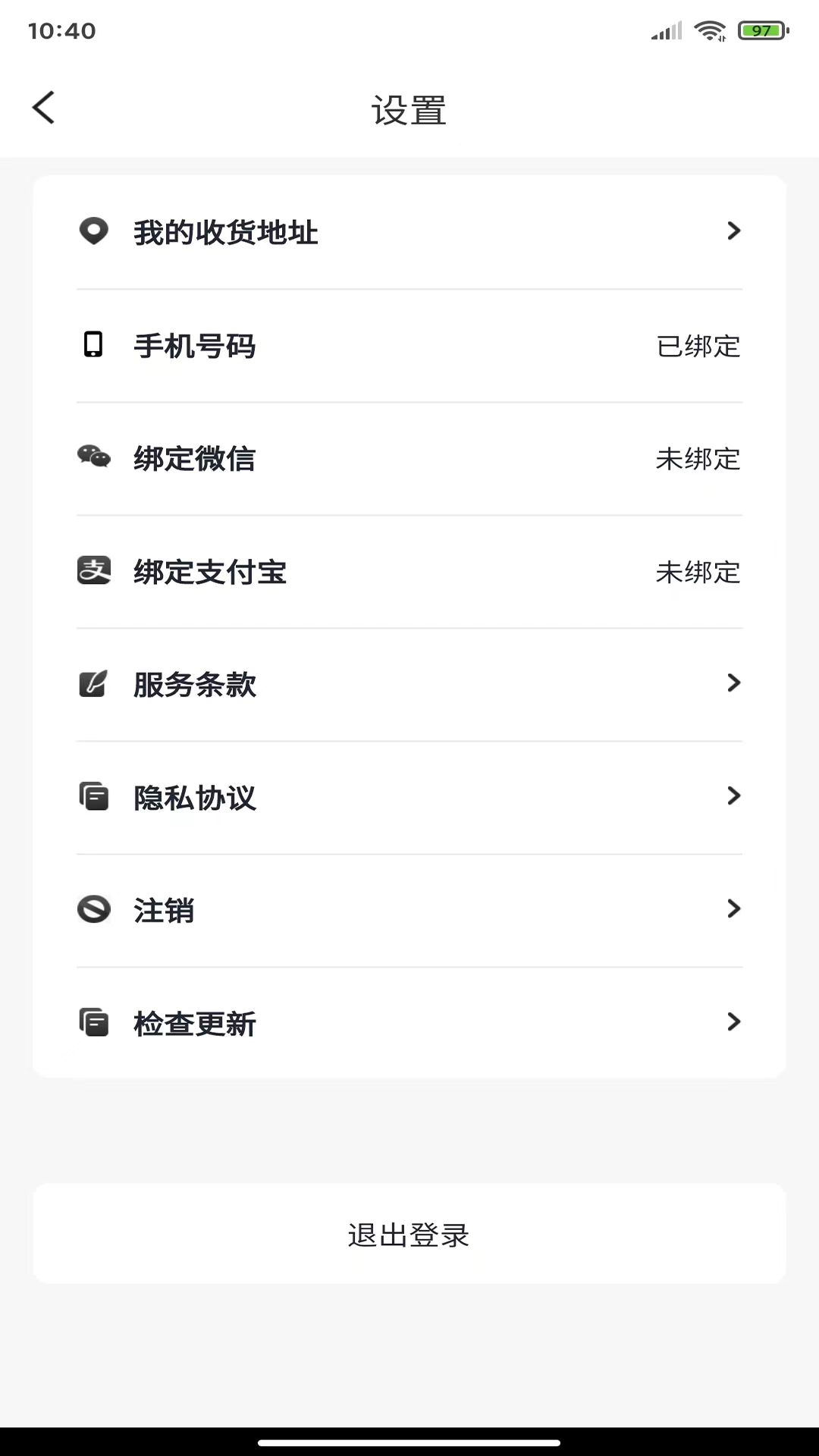Viewport: 819px width, 1456px height.
Task: Expand 我的收货地址 via its chevron
Action: click(733, 231)
